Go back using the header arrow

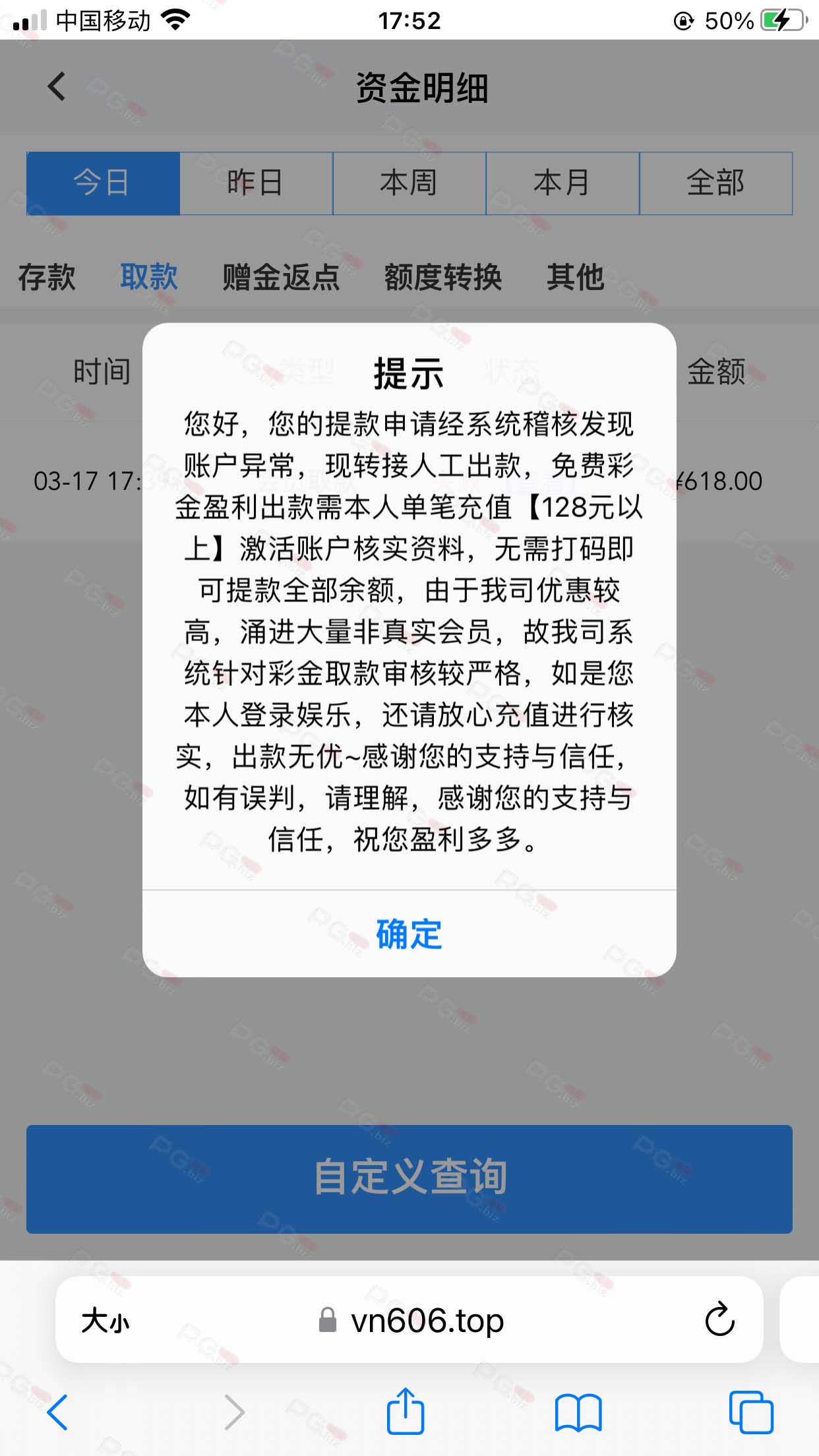point(57,86)
